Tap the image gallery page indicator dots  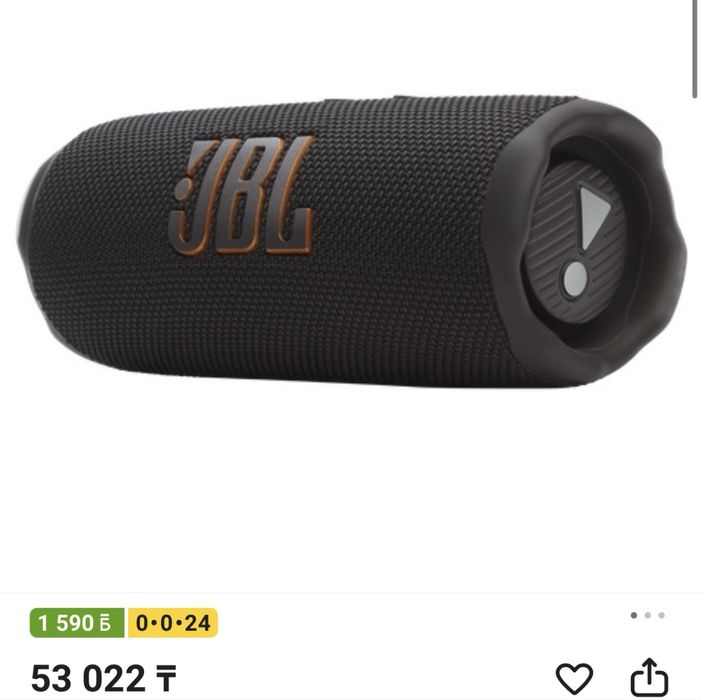(647, 616)
